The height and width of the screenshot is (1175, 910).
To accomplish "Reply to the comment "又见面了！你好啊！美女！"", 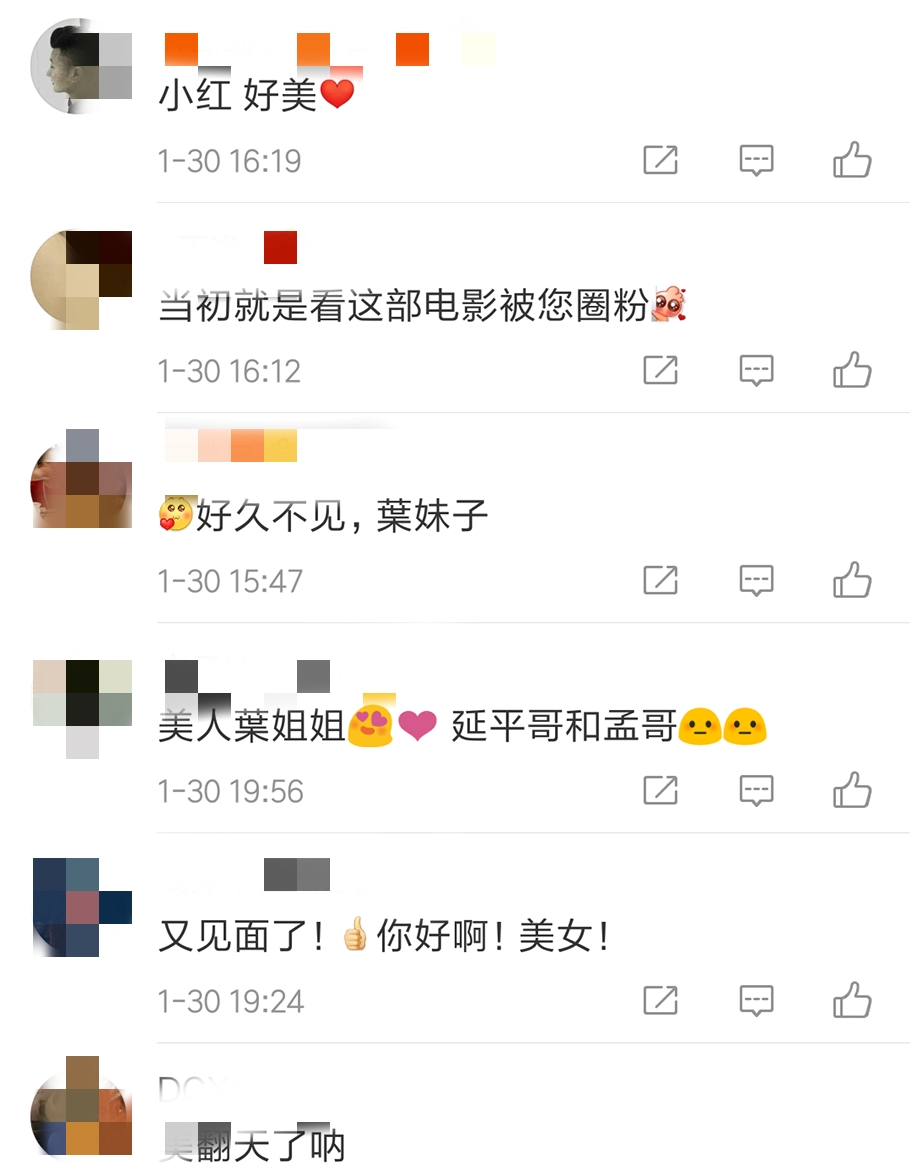I will [x=756, y=1000].
